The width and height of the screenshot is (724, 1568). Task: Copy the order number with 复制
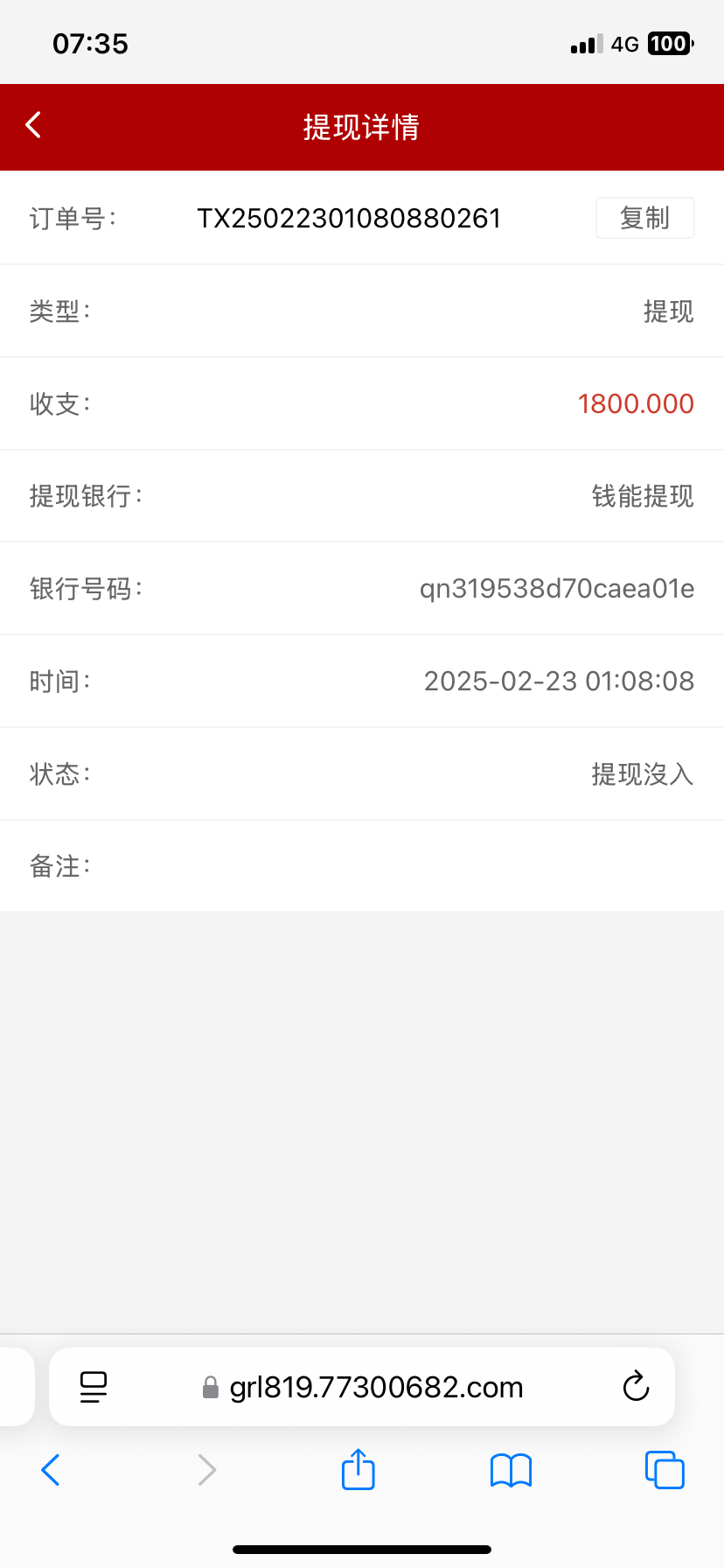[644, 218]
